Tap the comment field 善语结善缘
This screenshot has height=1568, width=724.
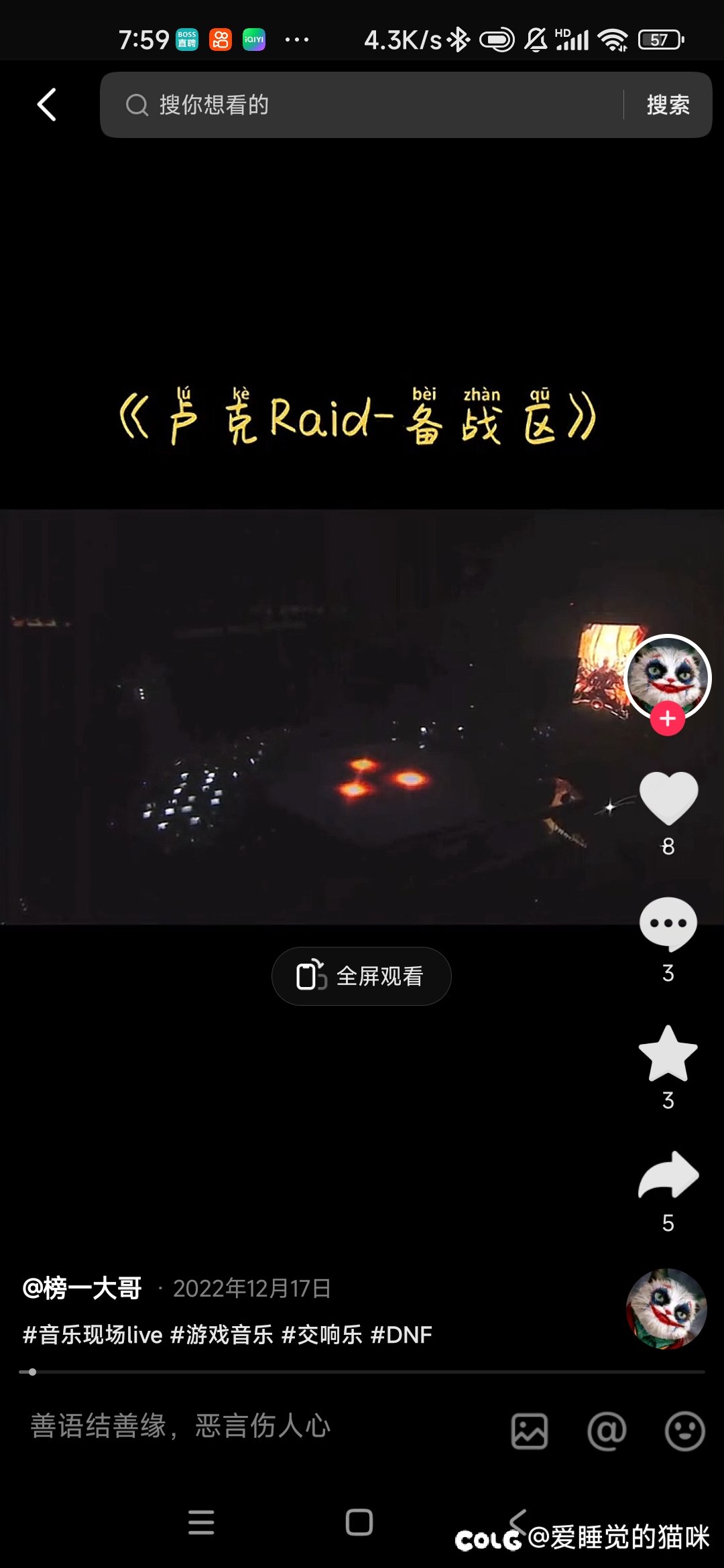point(181,1426)
